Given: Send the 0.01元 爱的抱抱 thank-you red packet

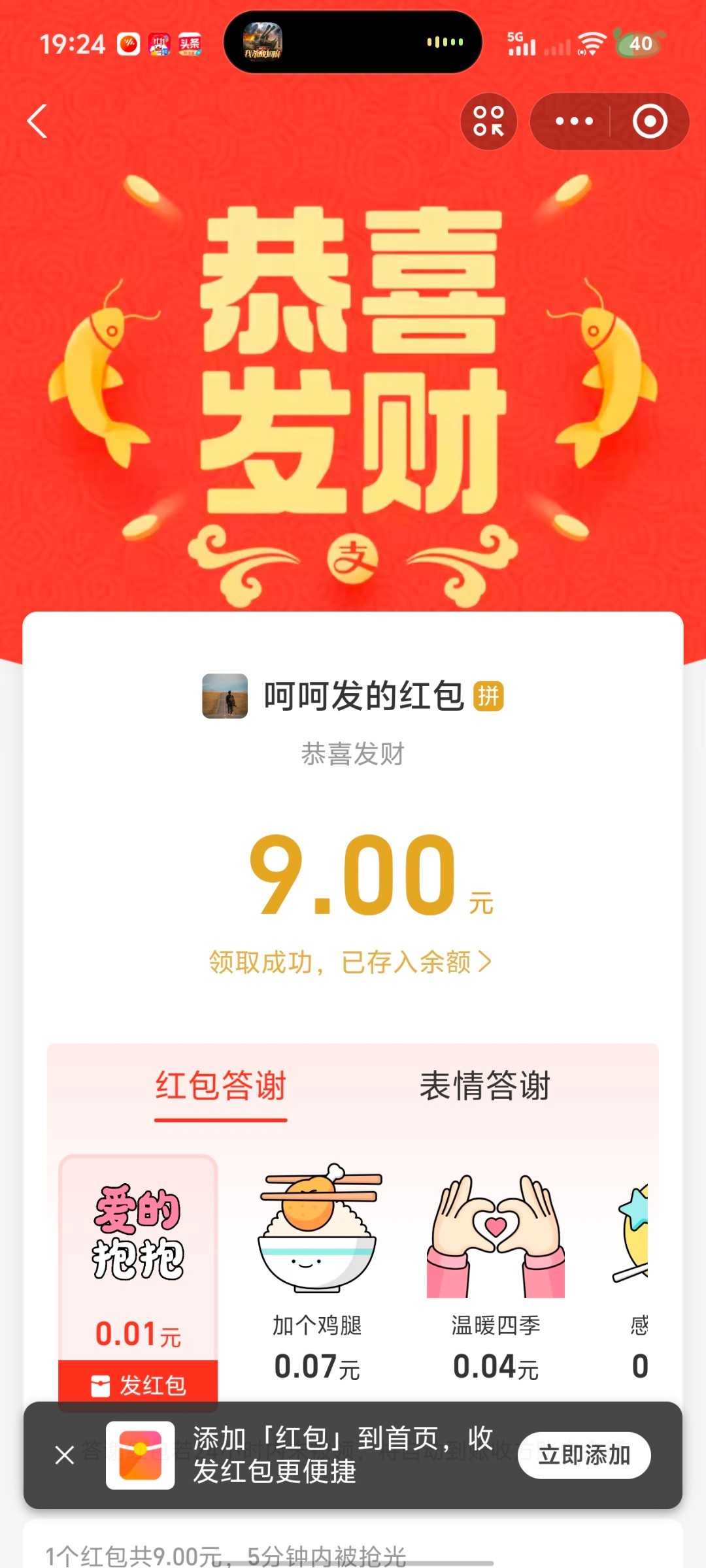Looking at the screenshot, I should coord(138,1384).
